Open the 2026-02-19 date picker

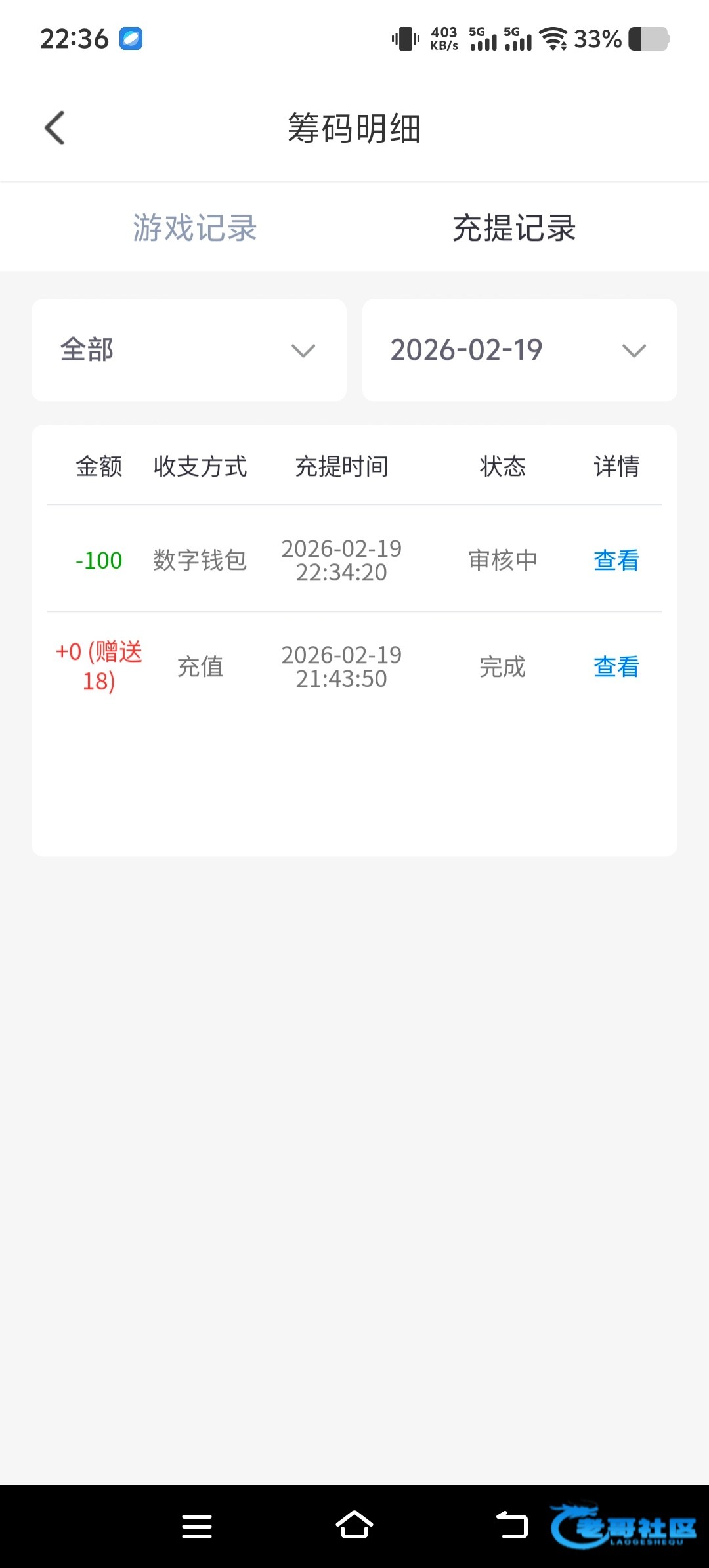[x=519, y=350]
